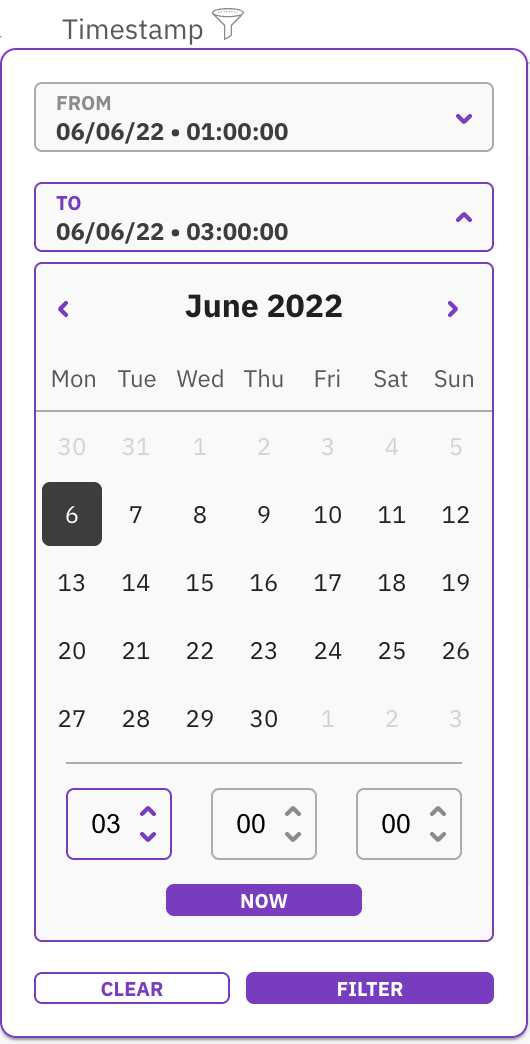This screenshot has width=530, height=1044.
Task: Increase the minutes value
Action: pyautogui.click(x=293, y=812)
